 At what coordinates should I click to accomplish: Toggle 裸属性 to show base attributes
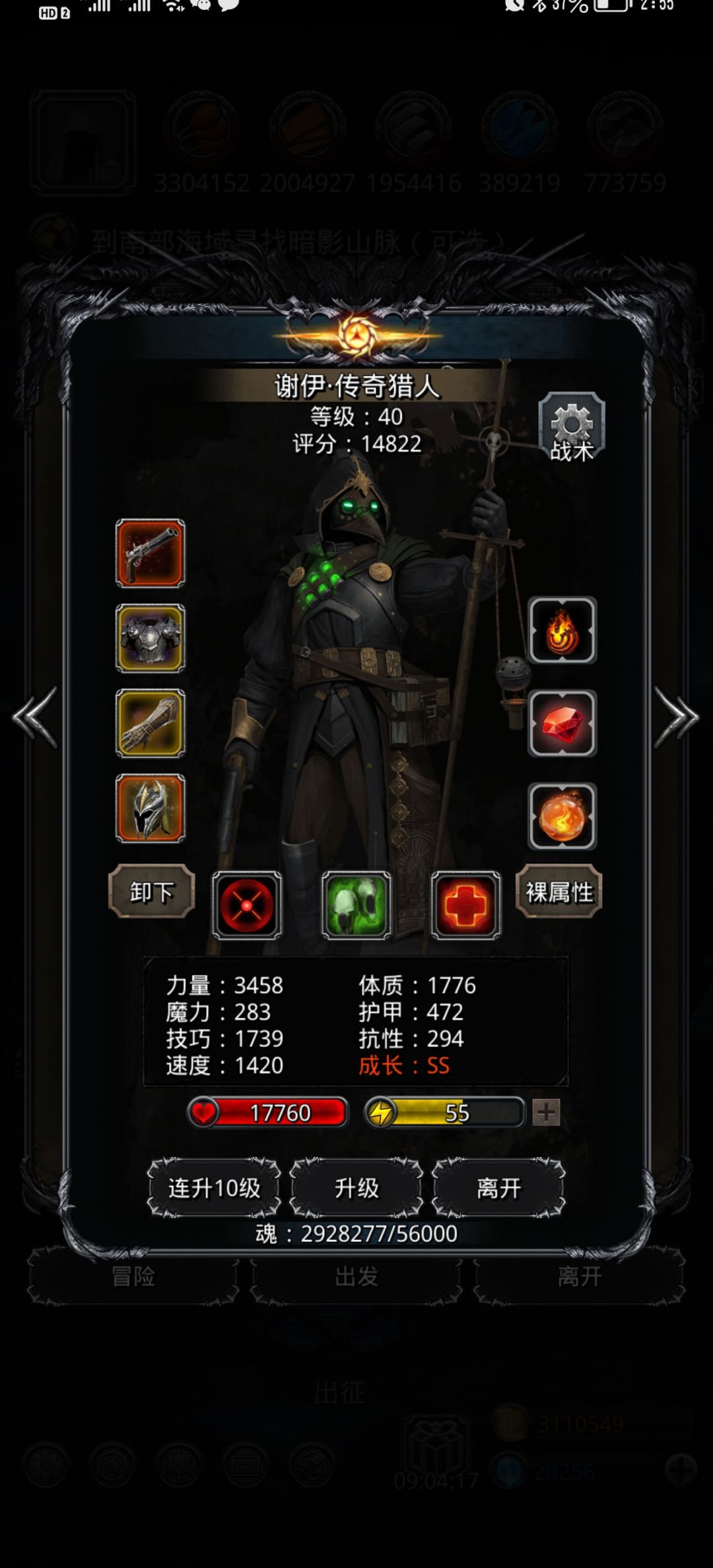pos(559,891)
